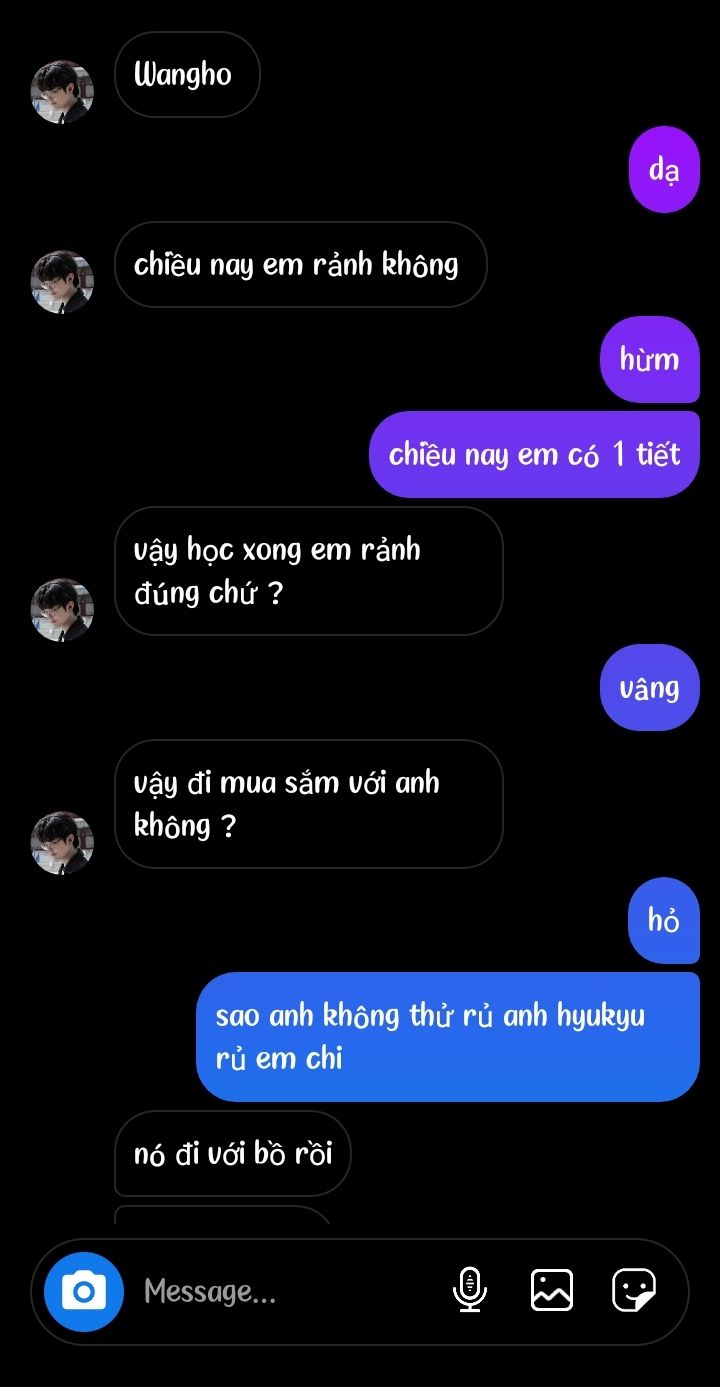
Task: Record a voice message with the microphone
Action: pos(470,1290)
